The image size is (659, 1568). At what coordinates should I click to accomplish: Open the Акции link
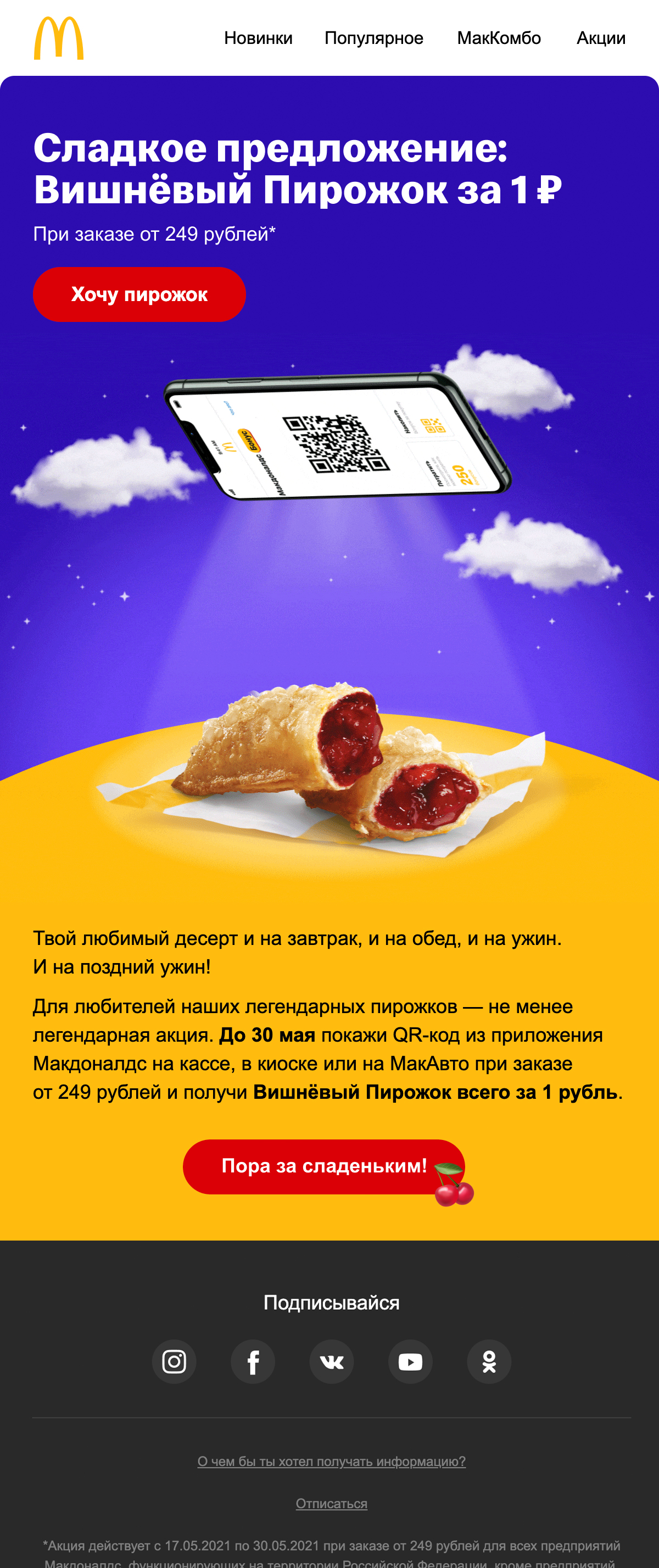pyautogui.click(x=601, y=38)
